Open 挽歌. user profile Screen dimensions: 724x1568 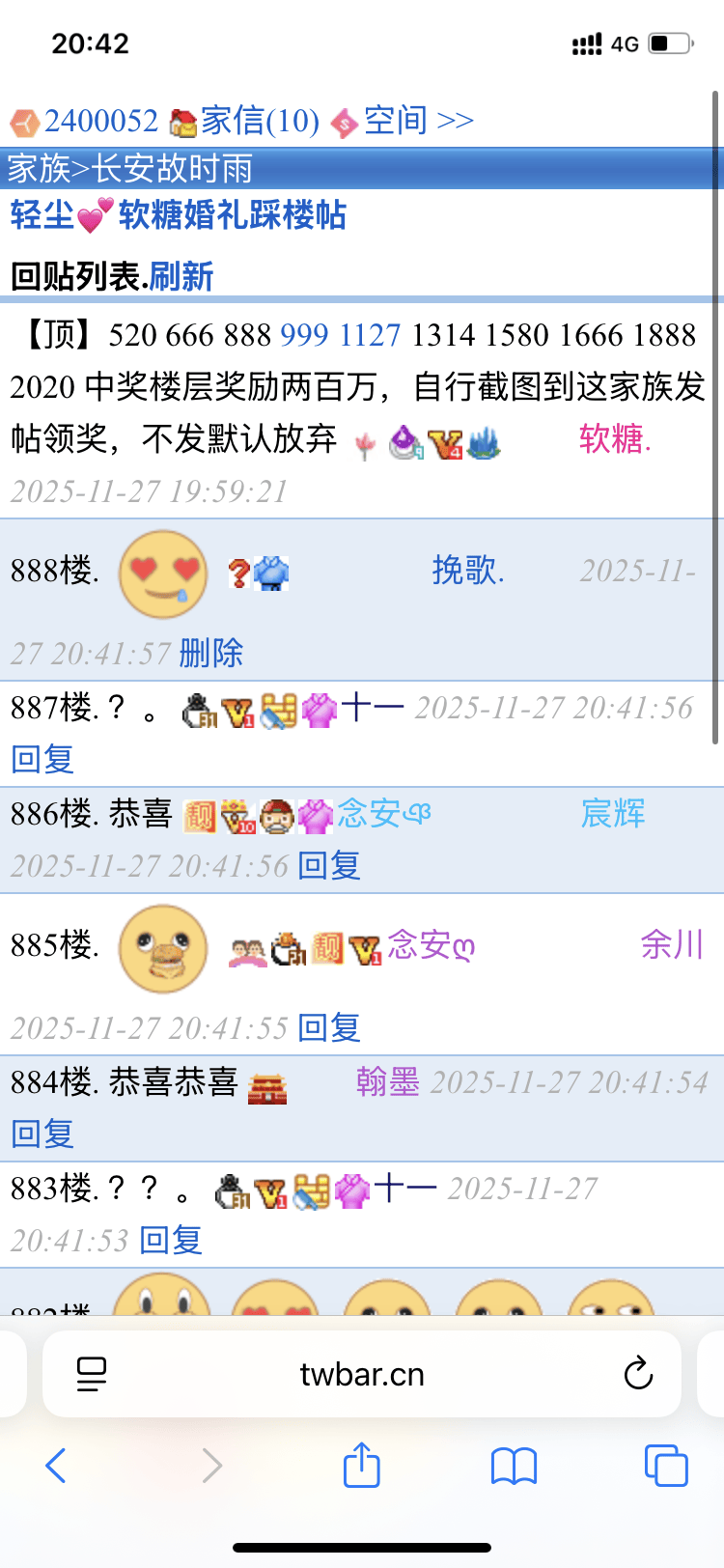[x=468, y=571]
